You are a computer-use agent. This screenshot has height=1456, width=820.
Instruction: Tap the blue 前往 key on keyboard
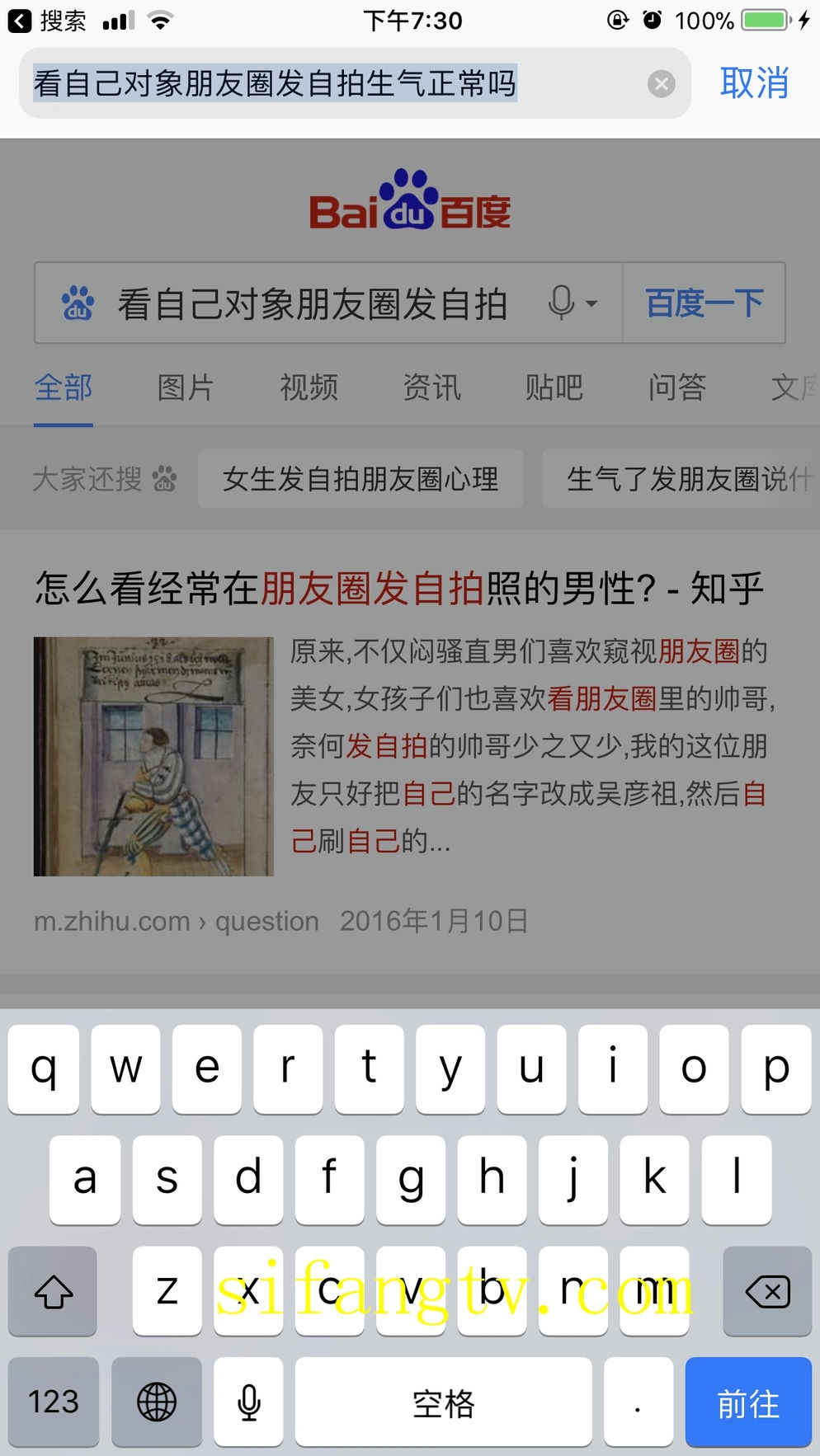tap(747, 1402)
